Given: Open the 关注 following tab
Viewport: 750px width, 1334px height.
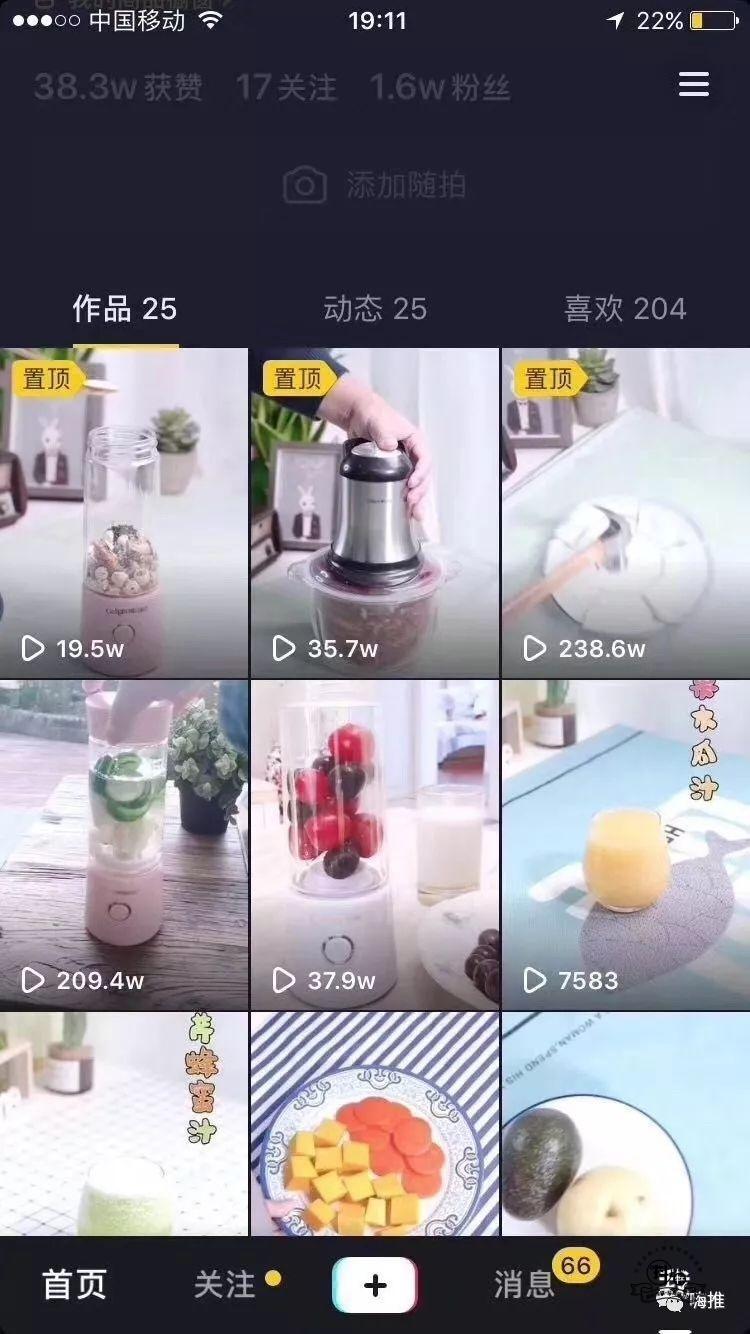Looking at the screenshot, I should (x=225, y=1285).
